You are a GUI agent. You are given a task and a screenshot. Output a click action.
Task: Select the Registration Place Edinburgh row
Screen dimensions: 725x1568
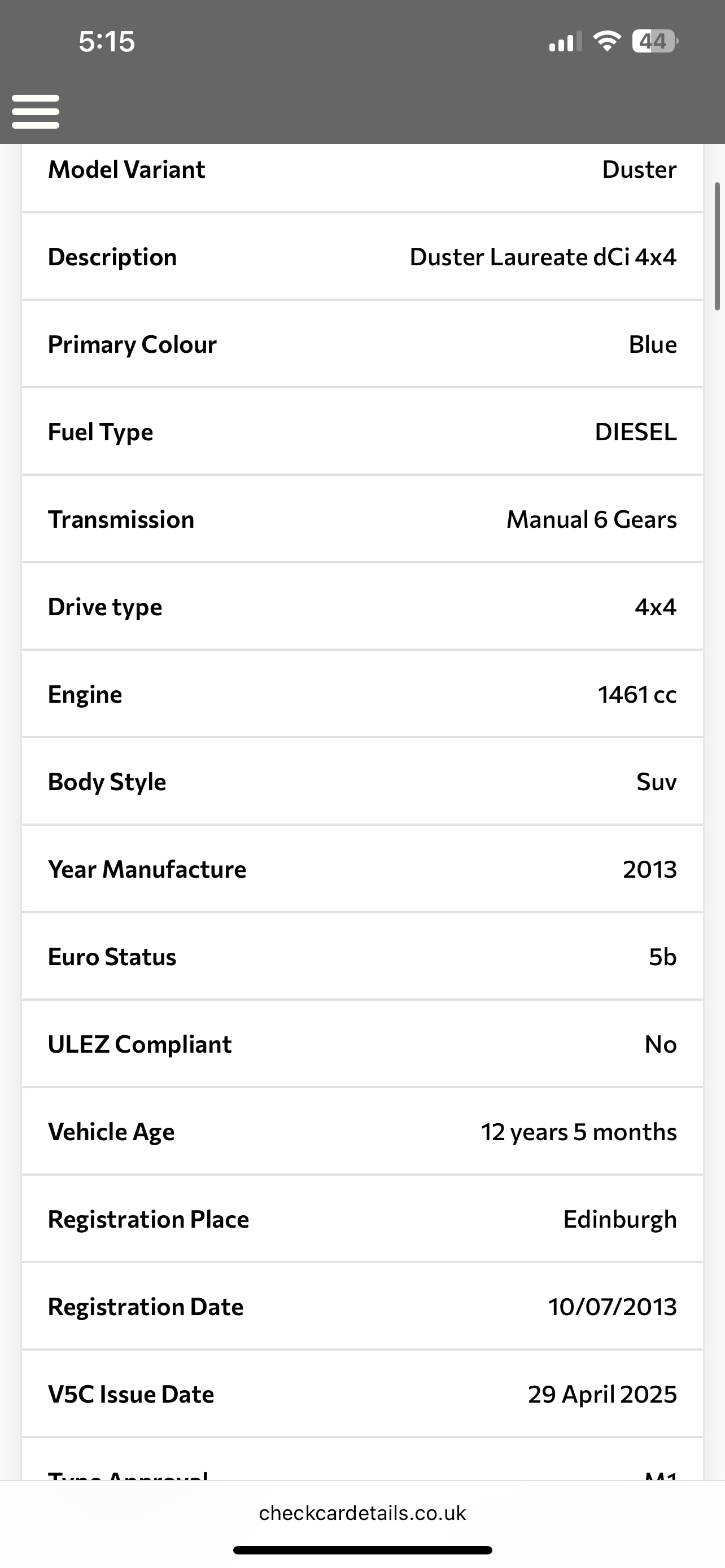[x=362, y=1219]
